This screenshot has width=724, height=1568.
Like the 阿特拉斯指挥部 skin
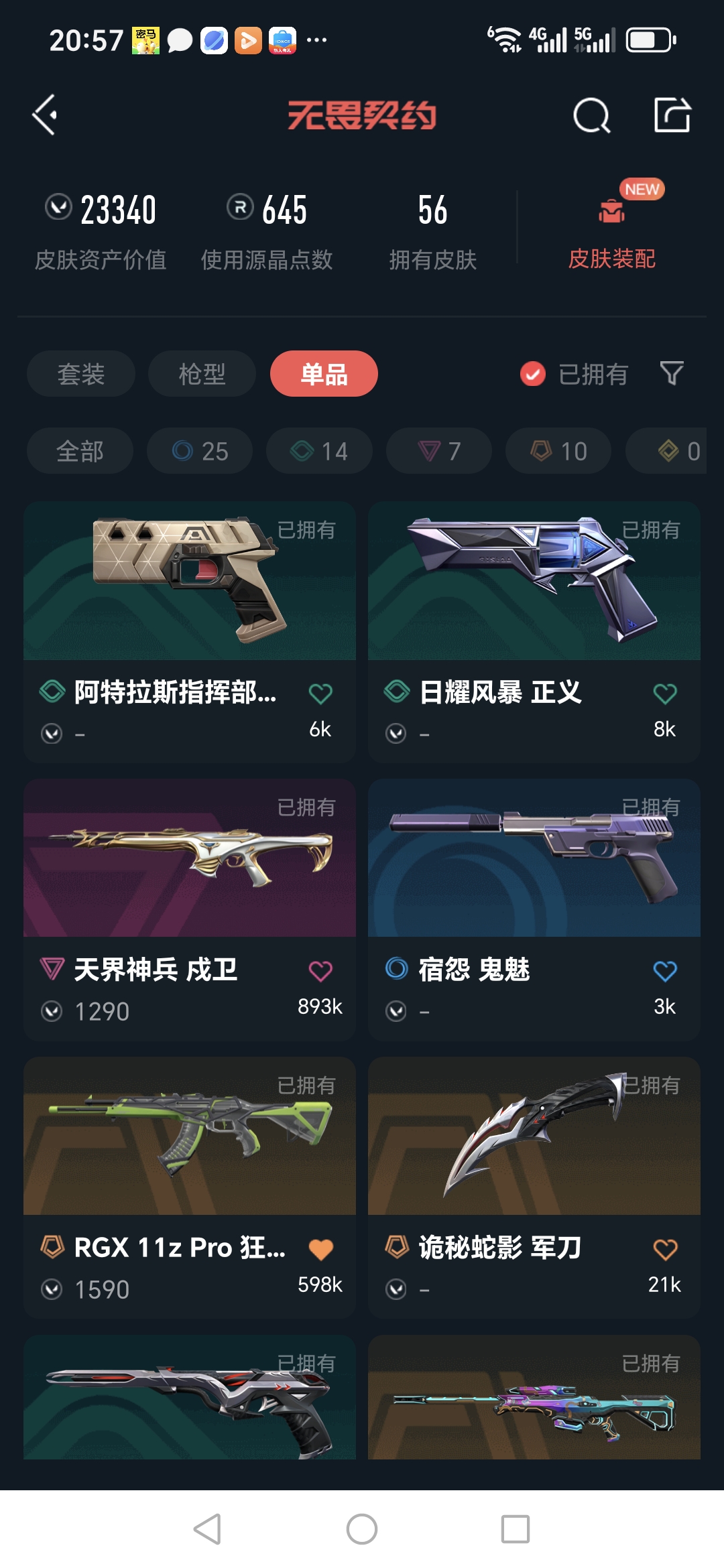click(x=320, y=694)
